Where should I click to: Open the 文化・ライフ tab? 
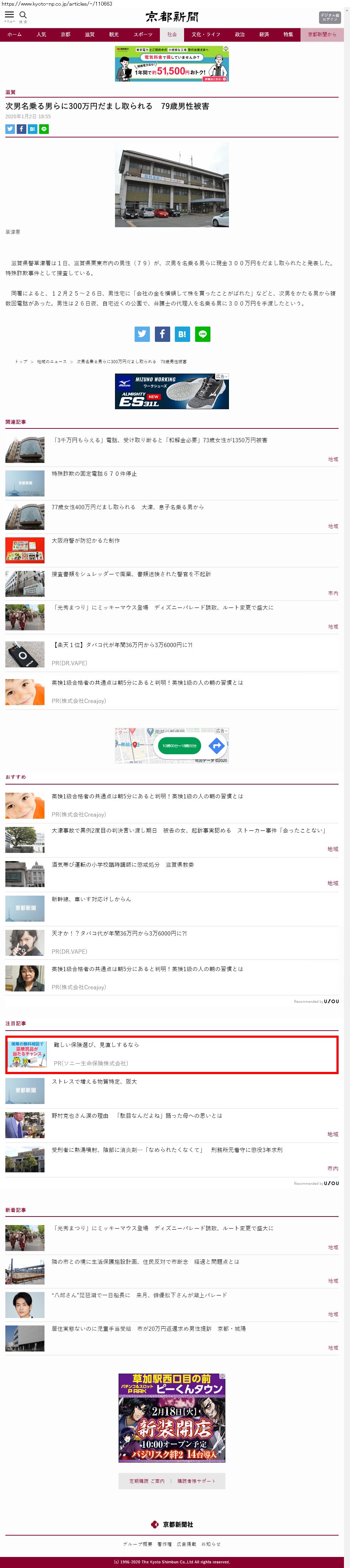click(206, 35)
